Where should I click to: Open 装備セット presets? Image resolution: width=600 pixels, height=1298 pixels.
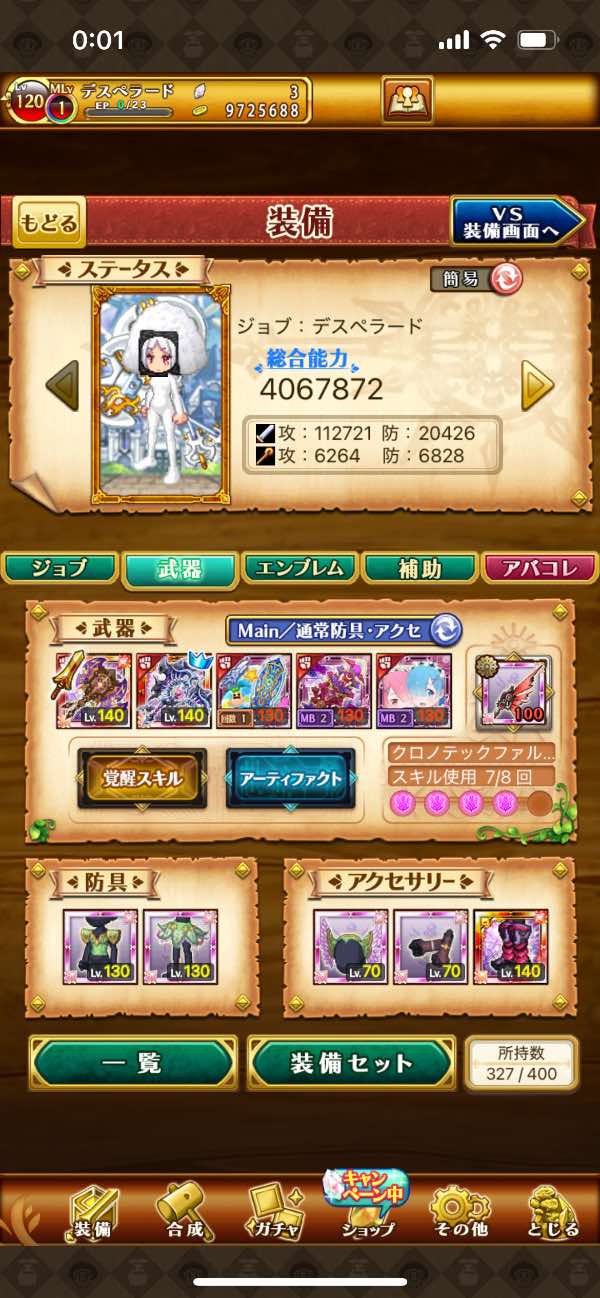pos(351,1063)
